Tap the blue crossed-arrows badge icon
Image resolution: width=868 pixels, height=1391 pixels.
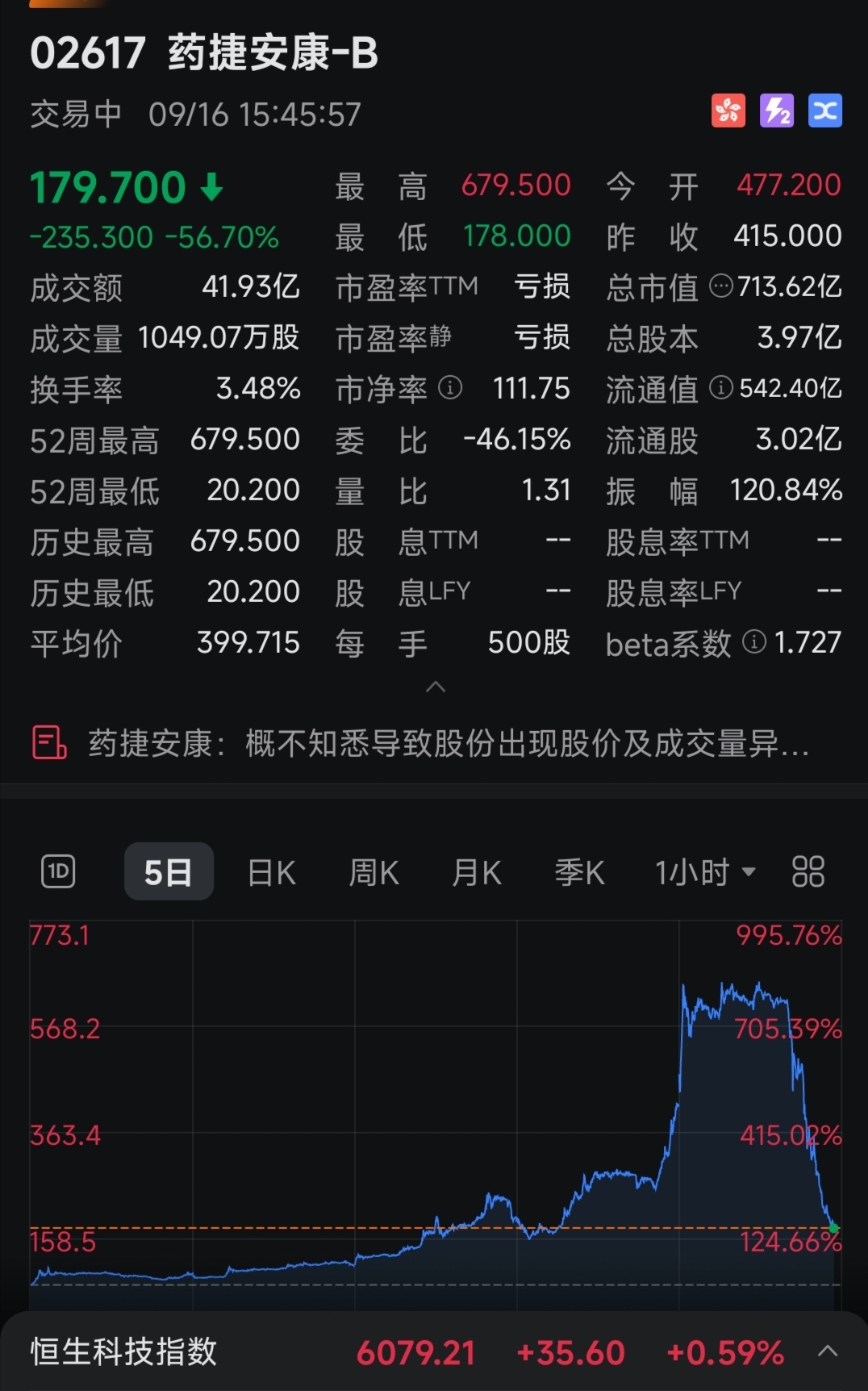tap(824, 111)
